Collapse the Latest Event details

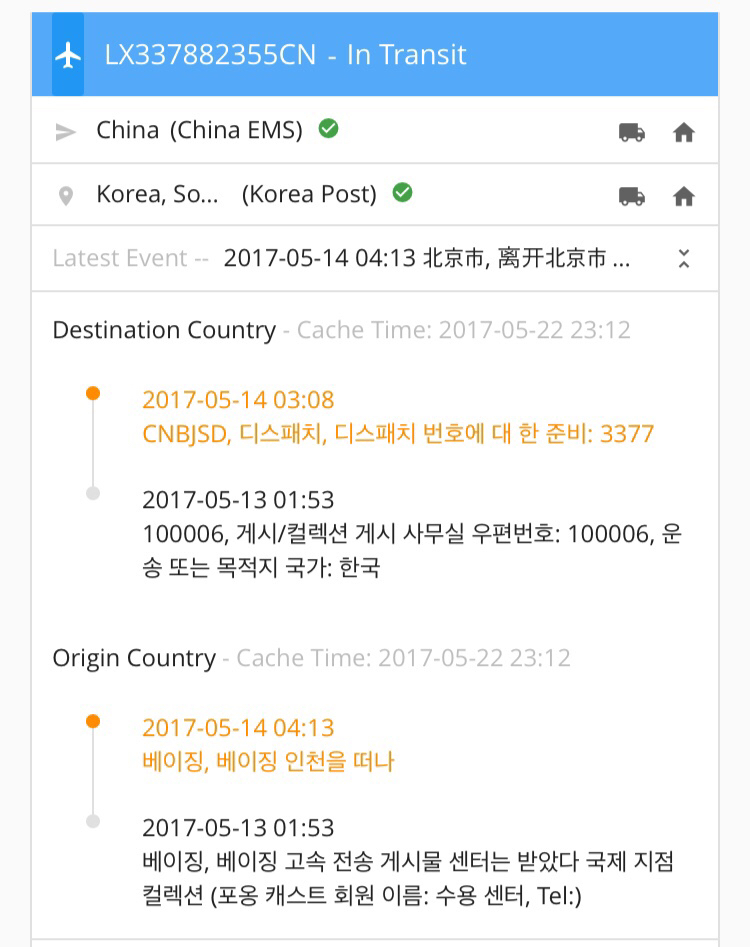click(x=684, y=259)
